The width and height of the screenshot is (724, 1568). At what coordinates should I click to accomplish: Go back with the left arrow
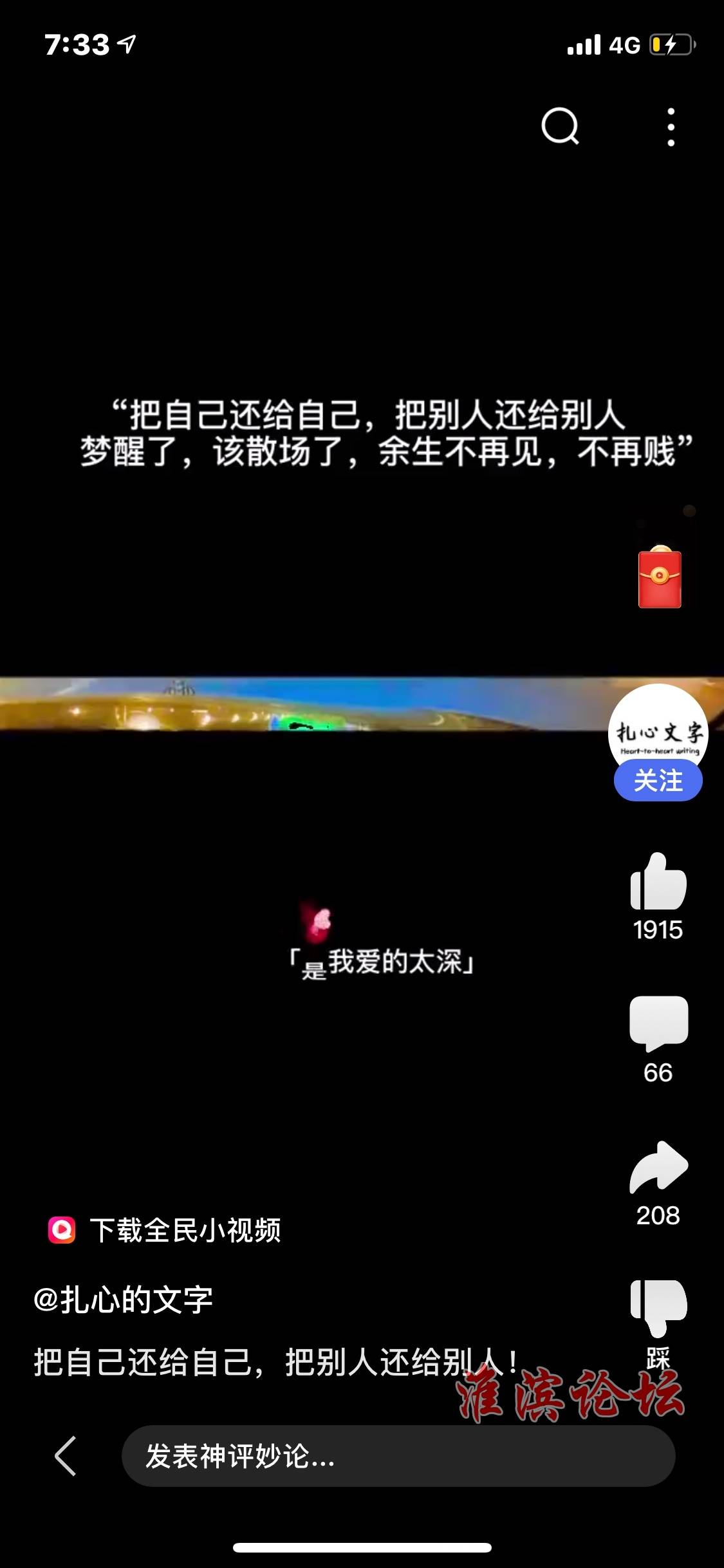(x=66, y=1456)
